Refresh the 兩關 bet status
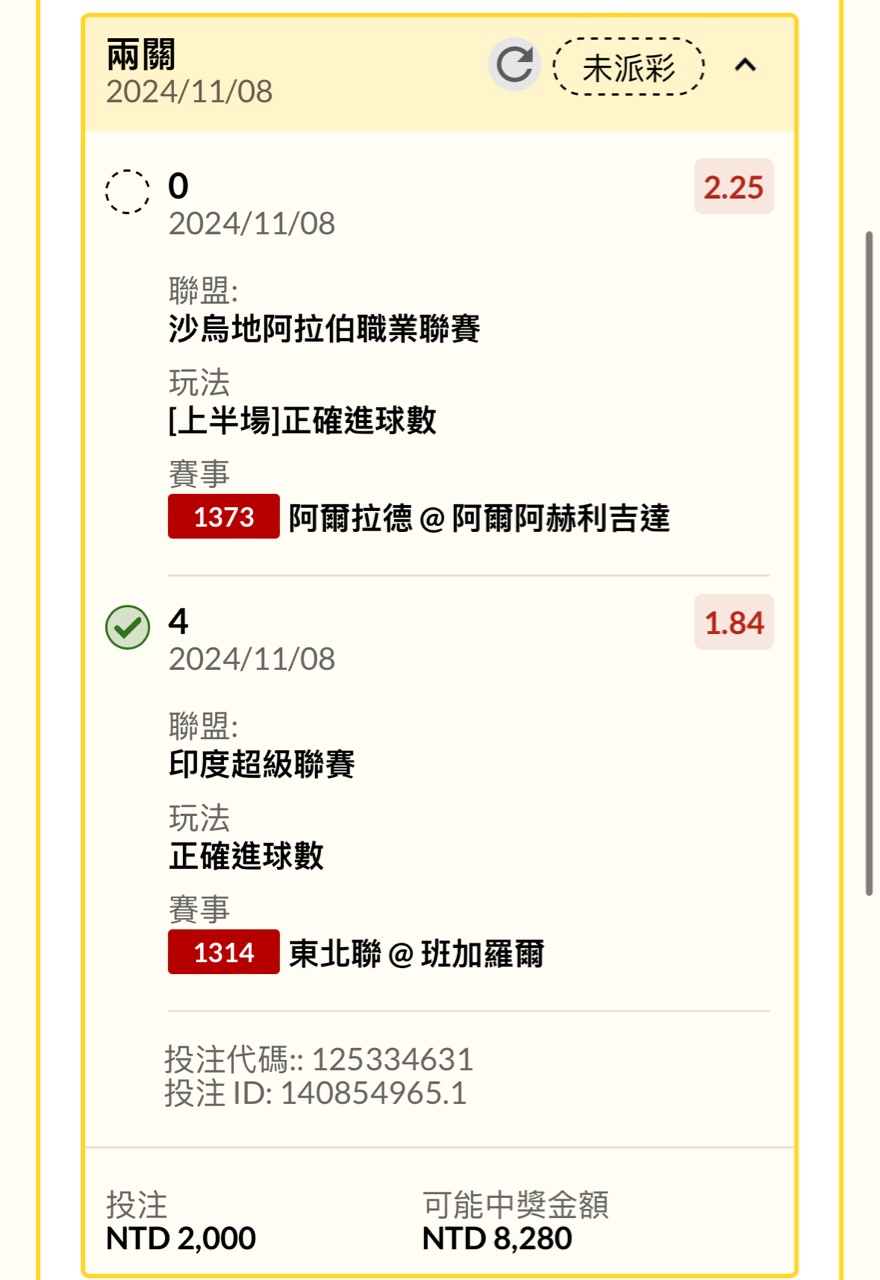The image size is (880, 1280). tap(514, 66)
